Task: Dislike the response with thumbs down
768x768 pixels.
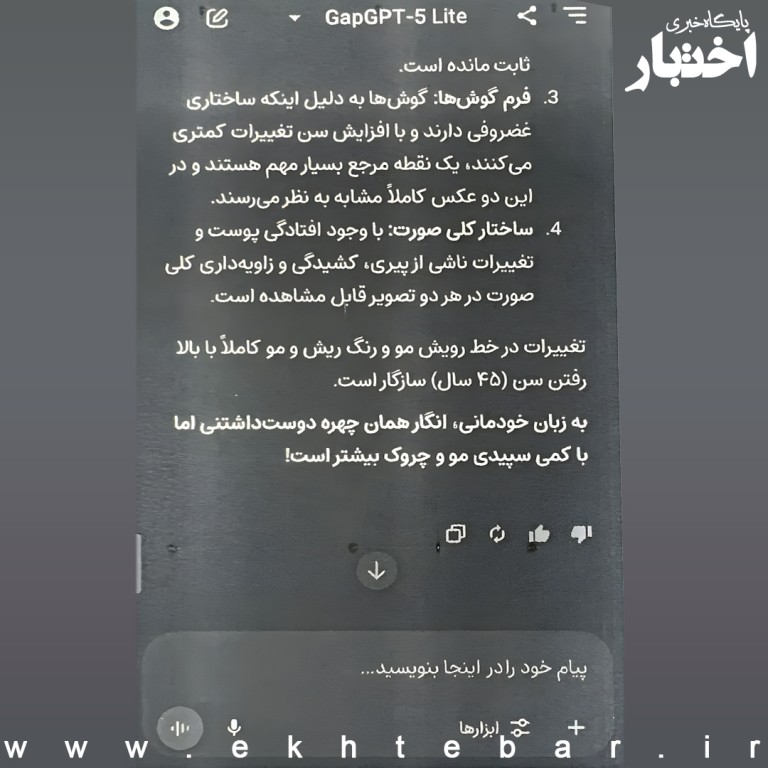Action: [581, 533]
